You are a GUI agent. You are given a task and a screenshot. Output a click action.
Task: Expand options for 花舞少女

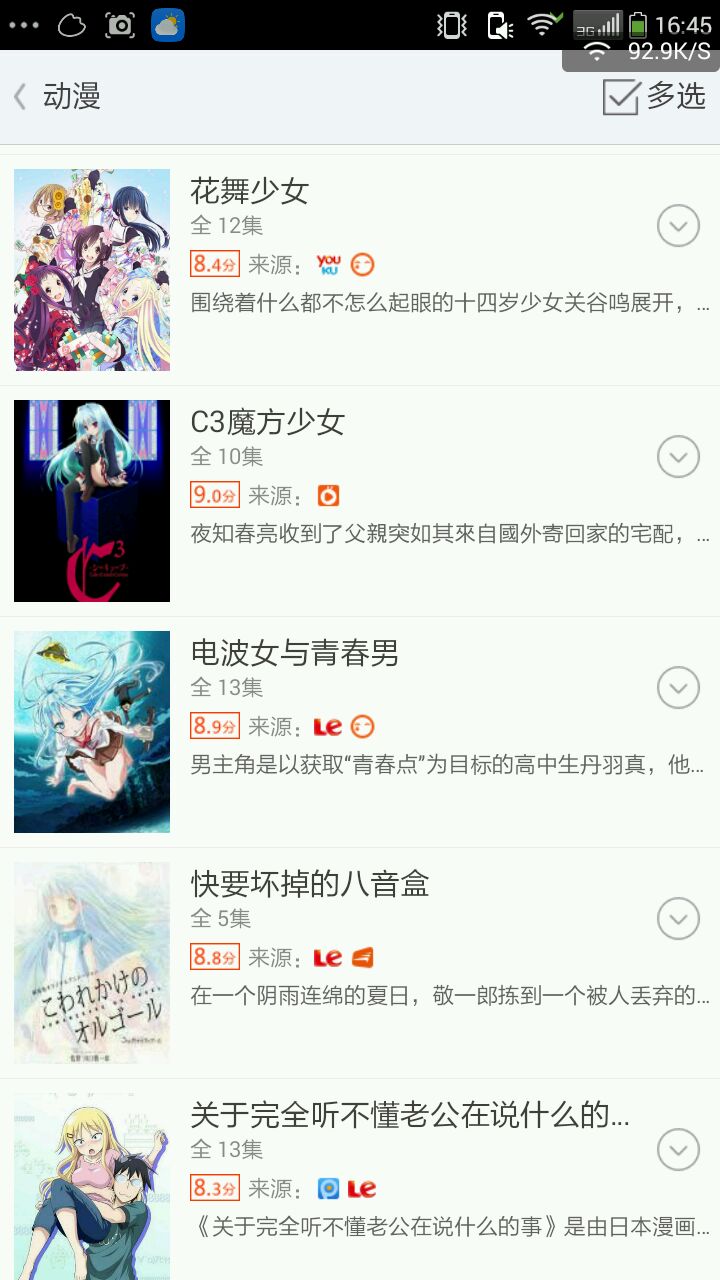(678, 226)
